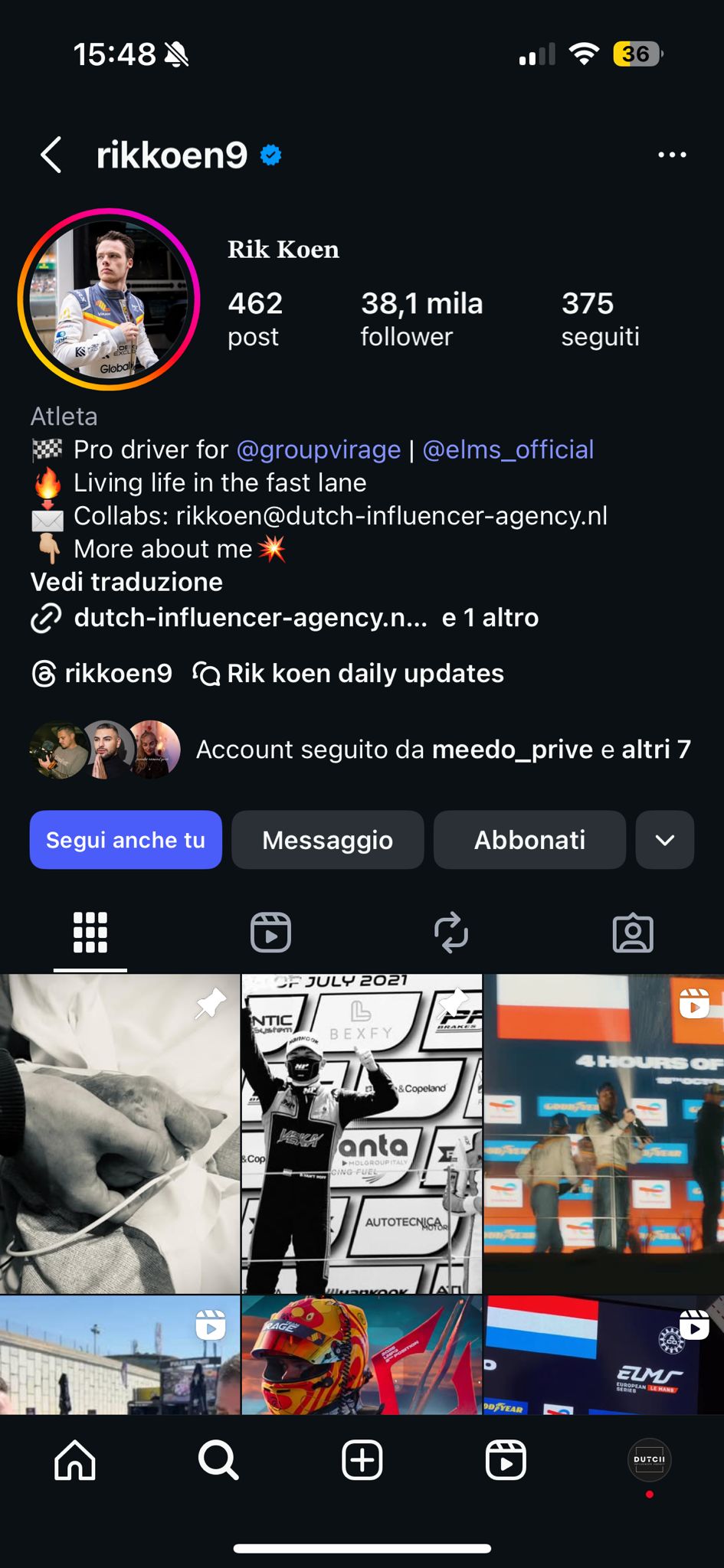The width and height of the screenshot is (724, 1568).
Task: Open the Search and explore tab
Action: click(218, 1460)
